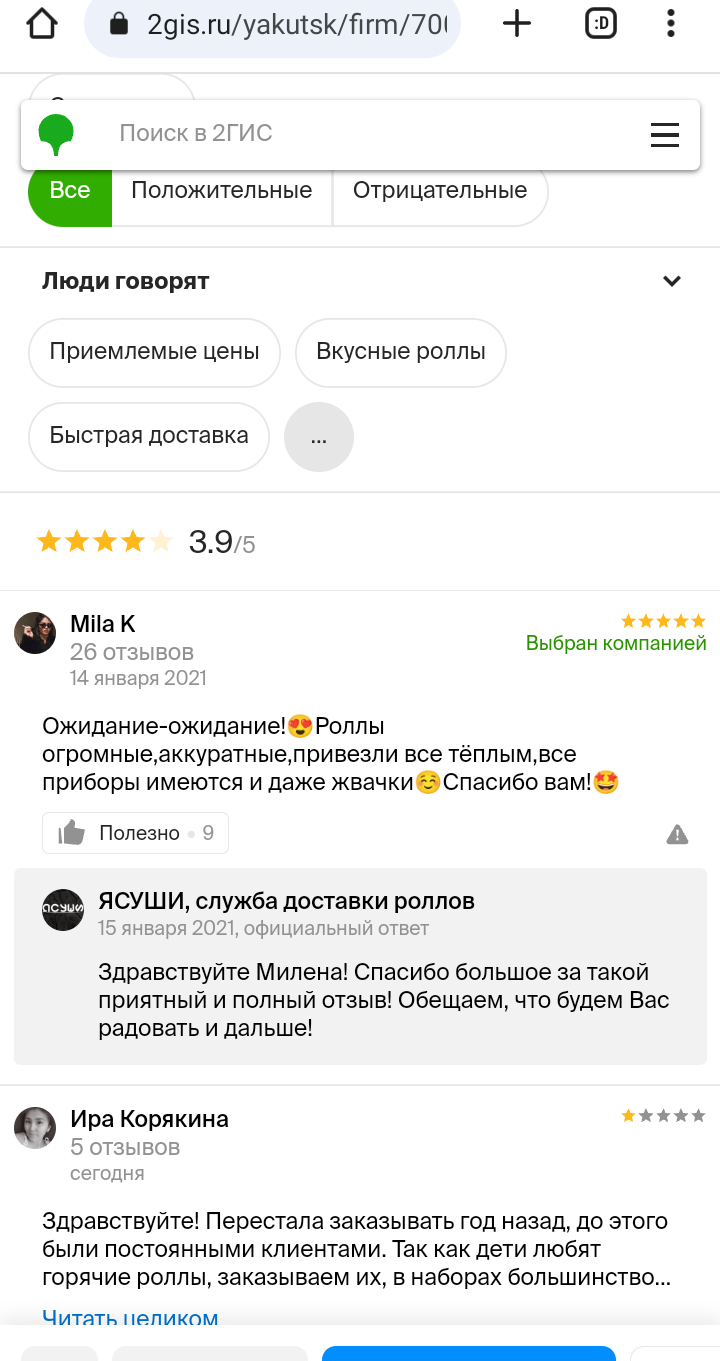Viewport: 720px width, 1361px height.
Task: Go to the browser home page
Action: 41,24
